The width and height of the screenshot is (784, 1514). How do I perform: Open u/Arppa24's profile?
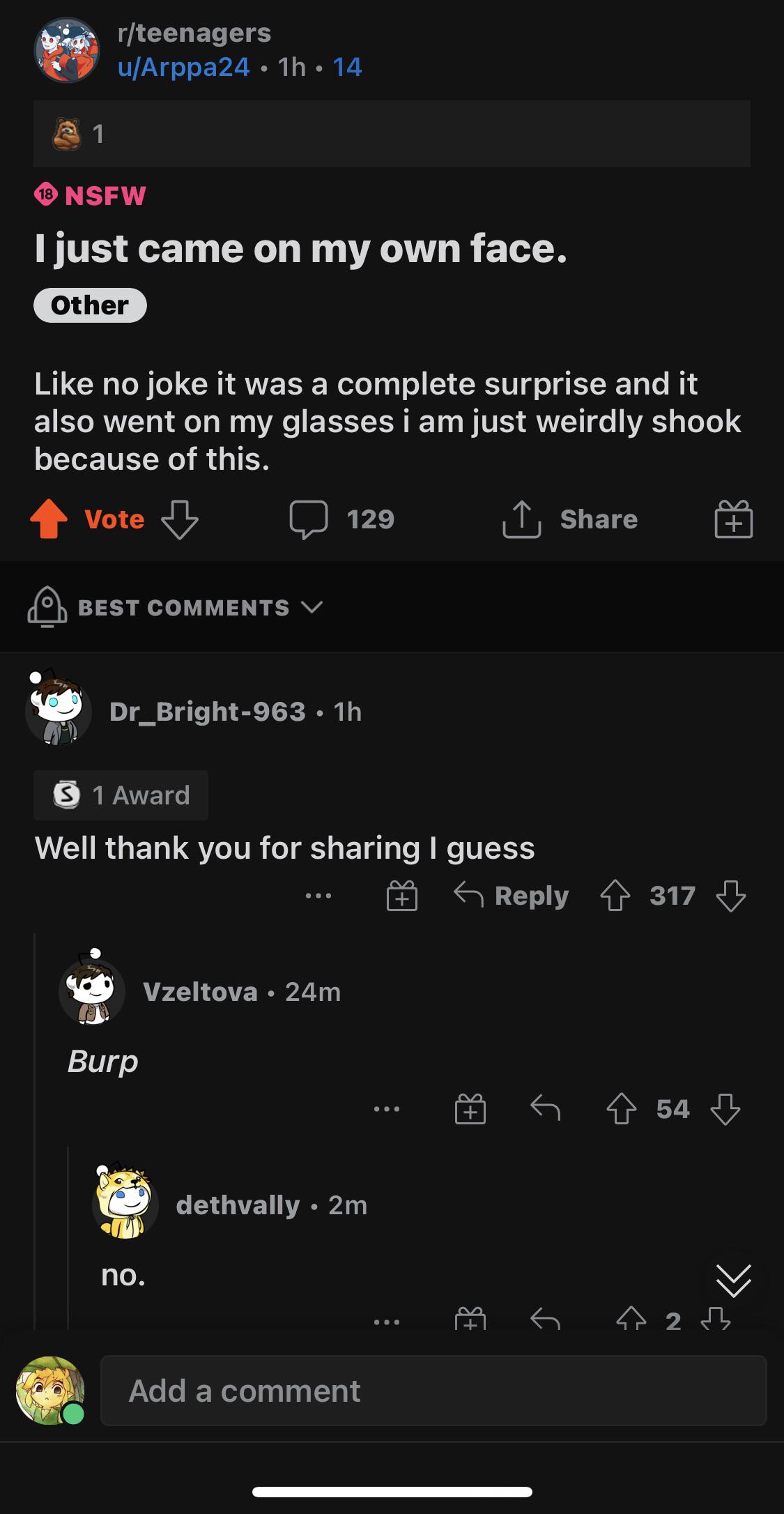pos(183,67)
